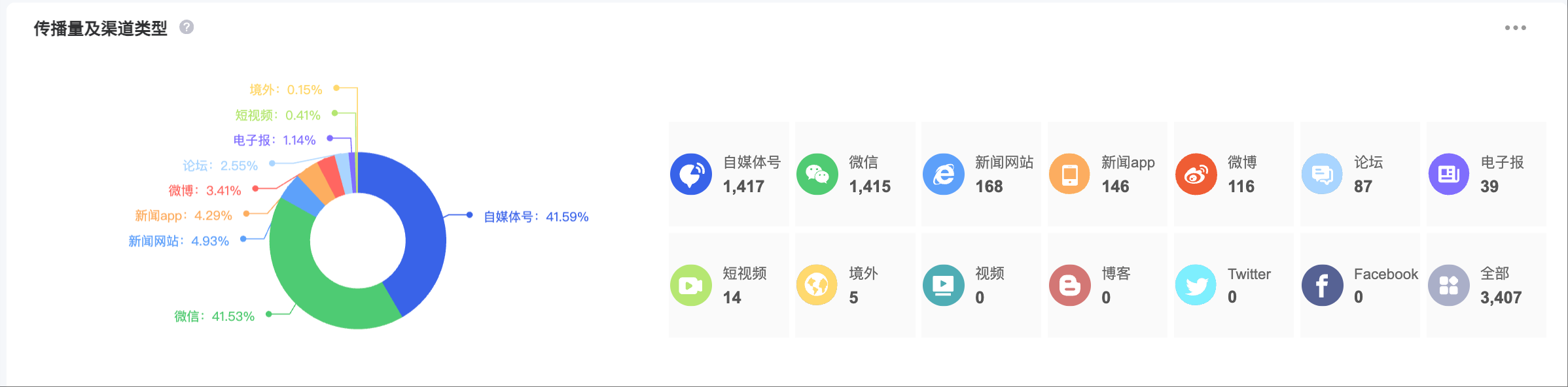Select the 短视频 channel card
The image size is (1568, 387).
[x=728, y=285]
